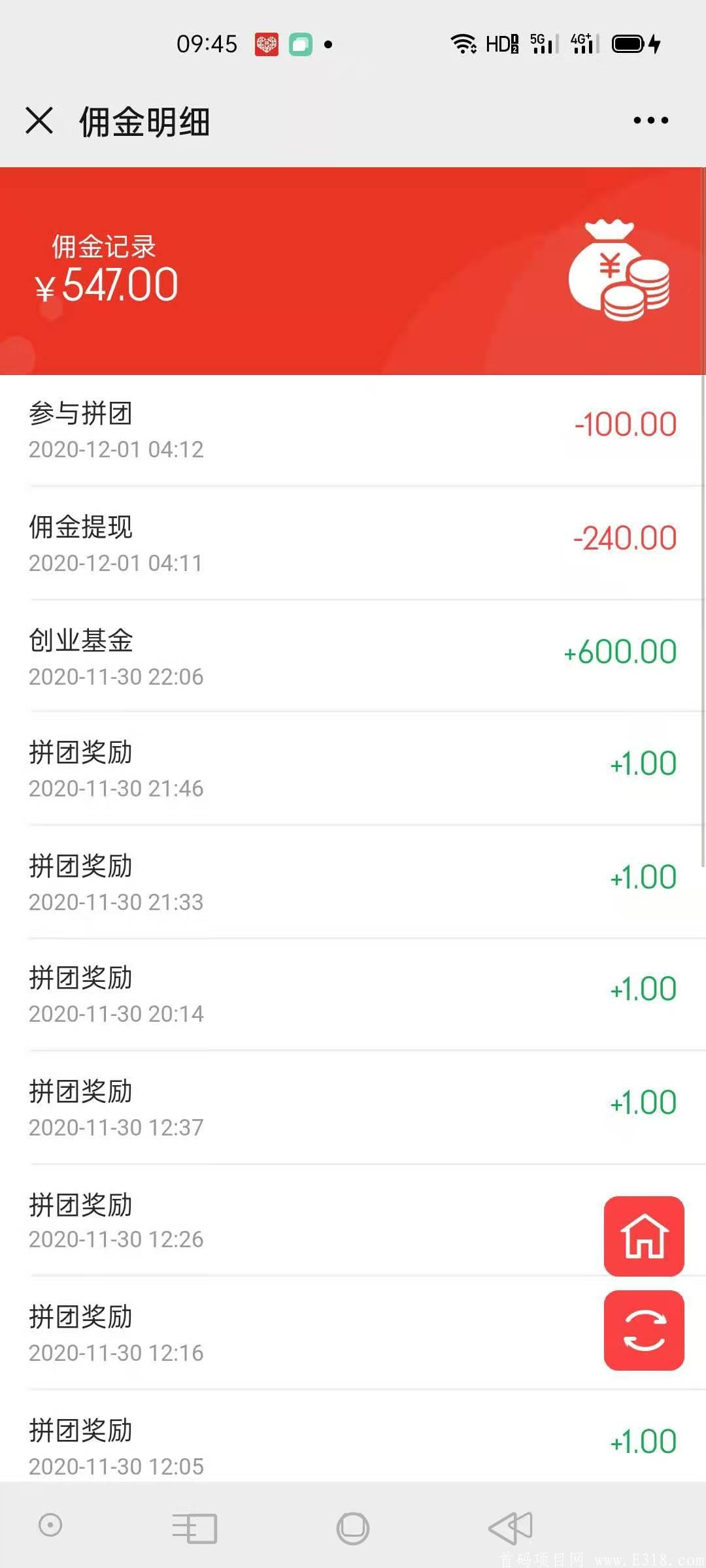Image resolution: width=706 pixels, height=1568 pixels.
Task: Close the page with the X icon
Action: [x=39, y=122]
